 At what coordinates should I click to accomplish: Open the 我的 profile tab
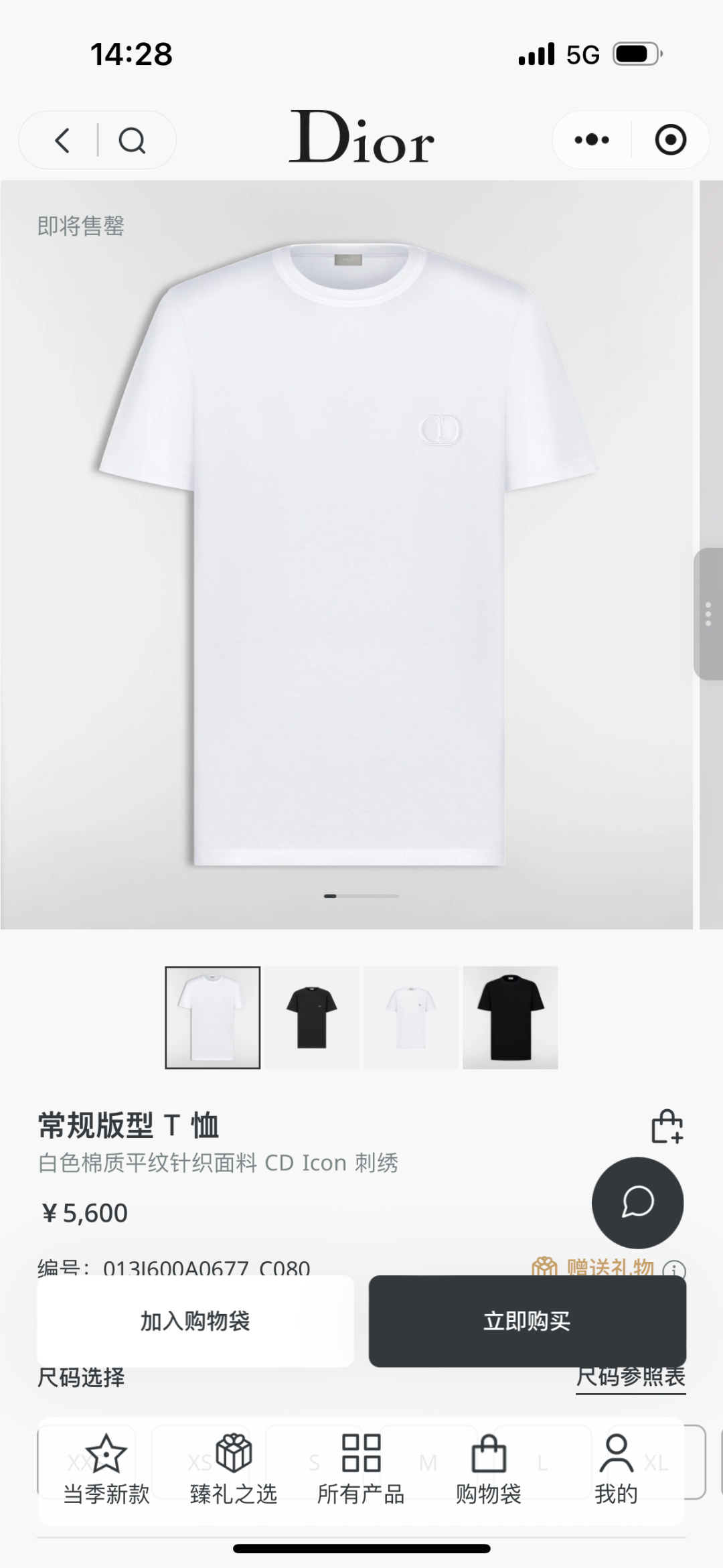(x=616, y=1470)
